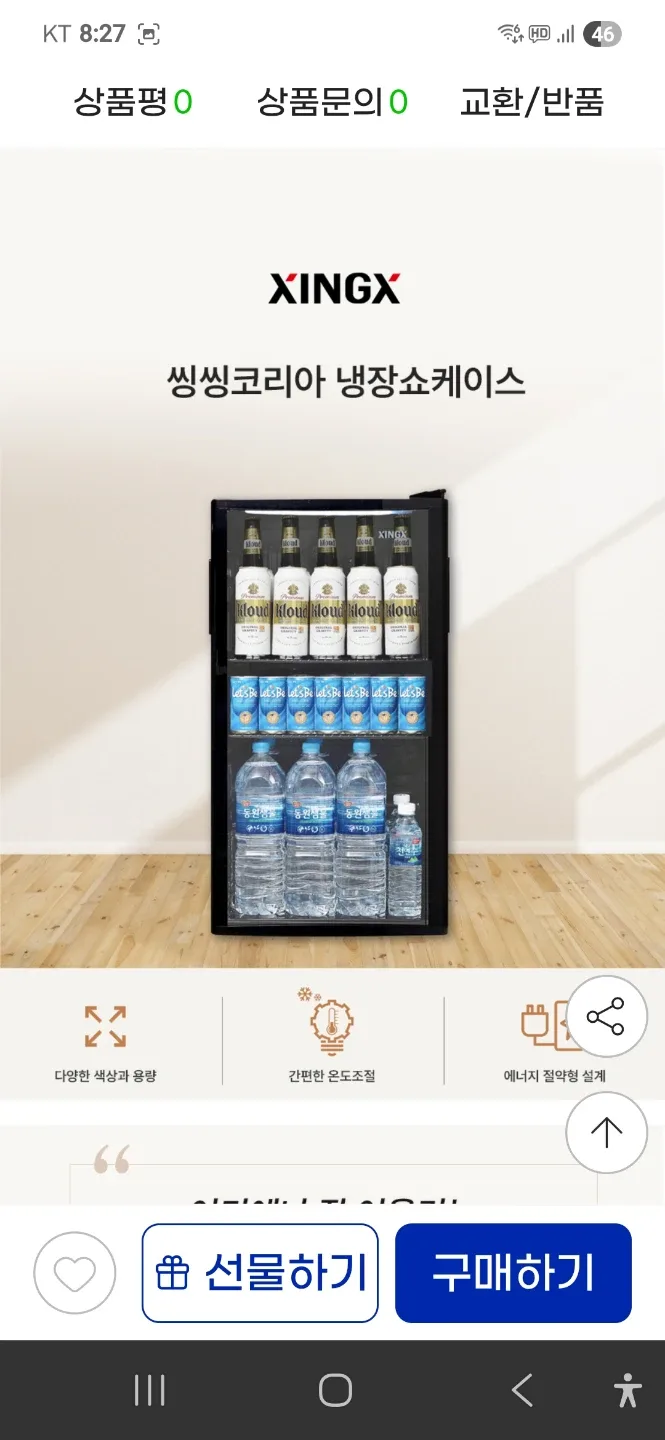Viewport: 665px width, 1440px height.
Task: Share this product
Action: point(606,1017)
